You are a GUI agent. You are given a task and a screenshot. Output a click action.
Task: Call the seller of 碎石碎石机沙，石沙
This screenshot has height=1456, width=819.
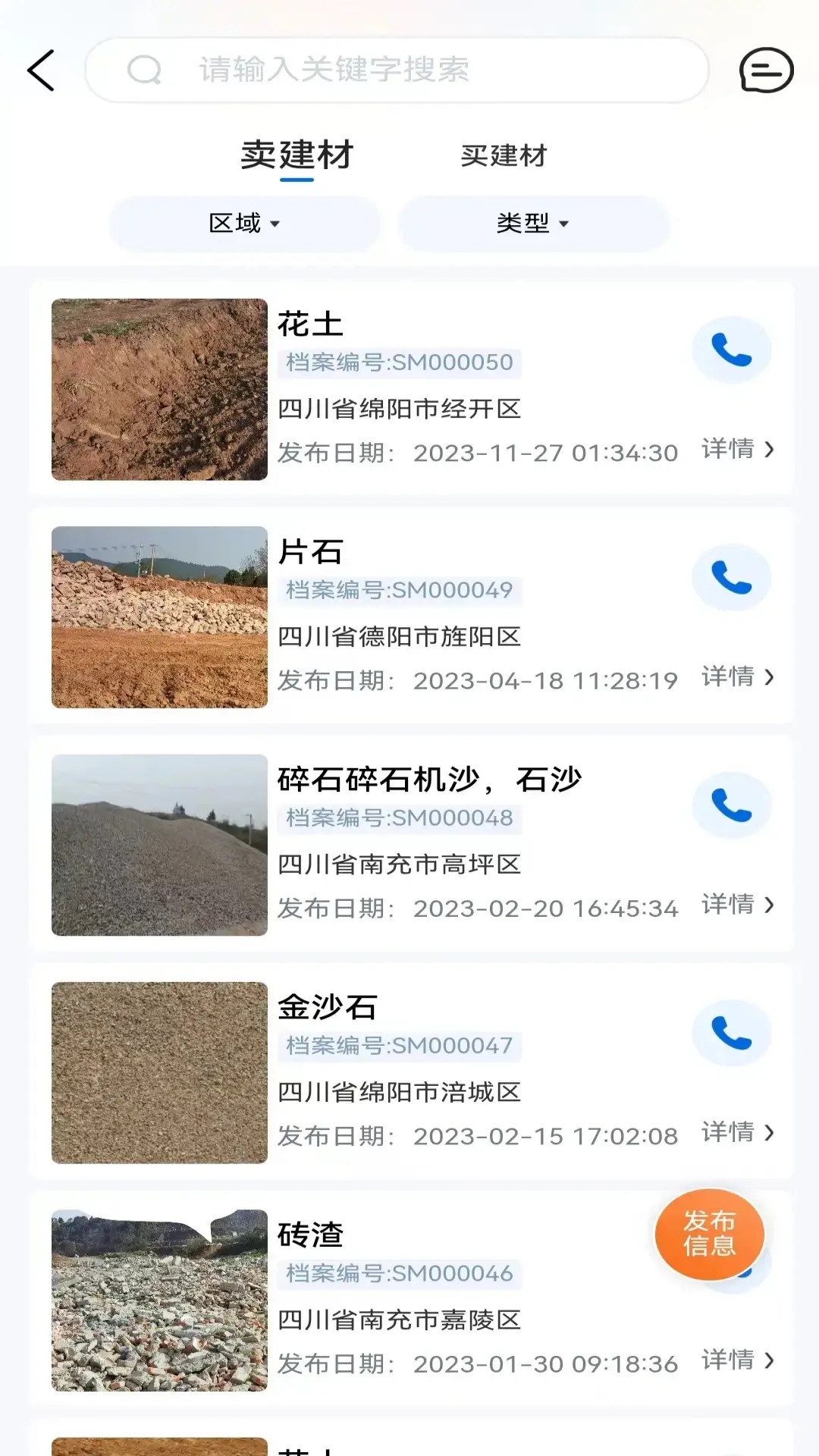tap(731, 805)
